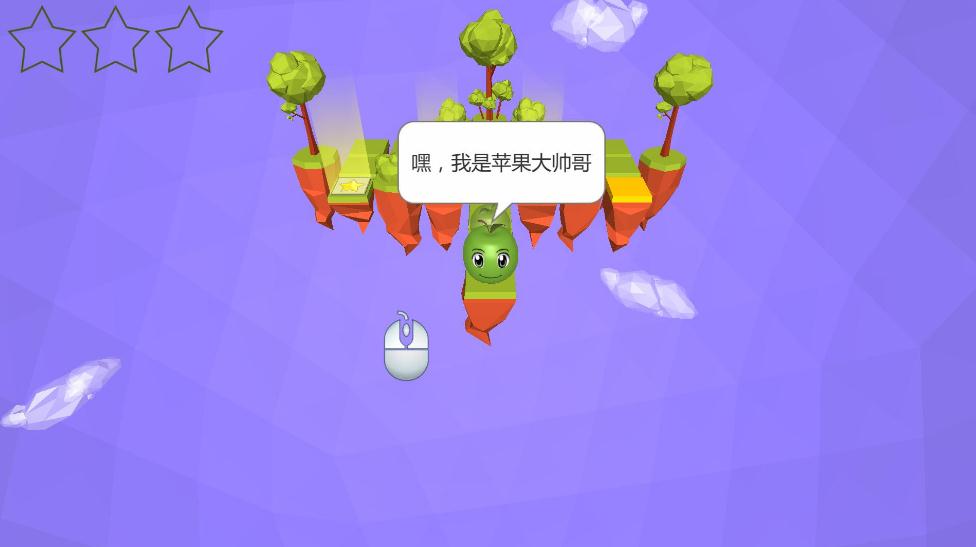Tap the apple's speech bubble to continue
Image resolution: width=976 pixels, height=547 pixels.
(501, 162)
